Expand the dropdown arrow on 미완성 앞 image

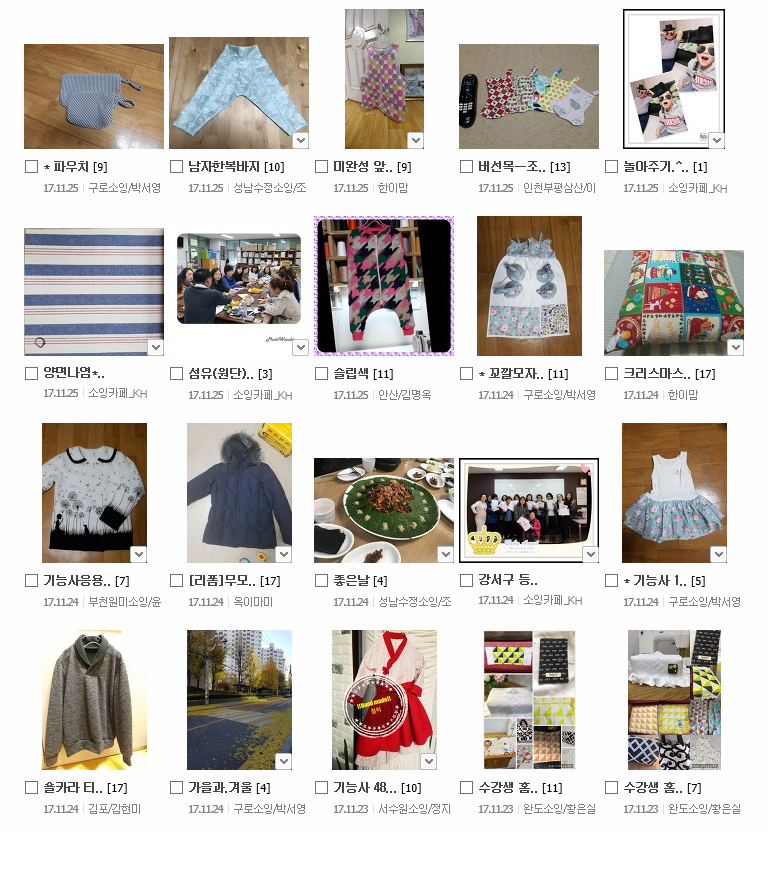tap(416, 140)
